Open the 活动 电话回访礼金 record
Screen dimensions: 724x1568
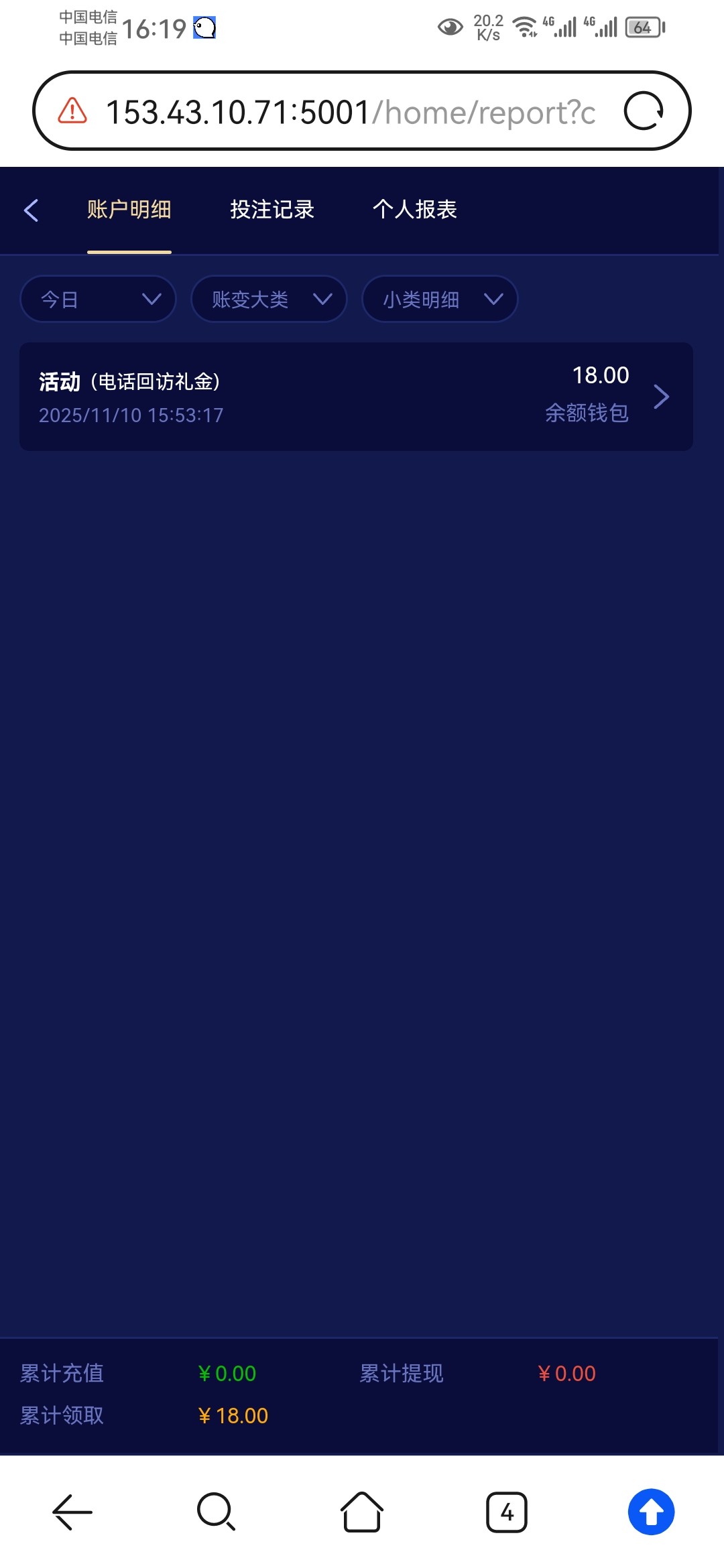(356, 397)
